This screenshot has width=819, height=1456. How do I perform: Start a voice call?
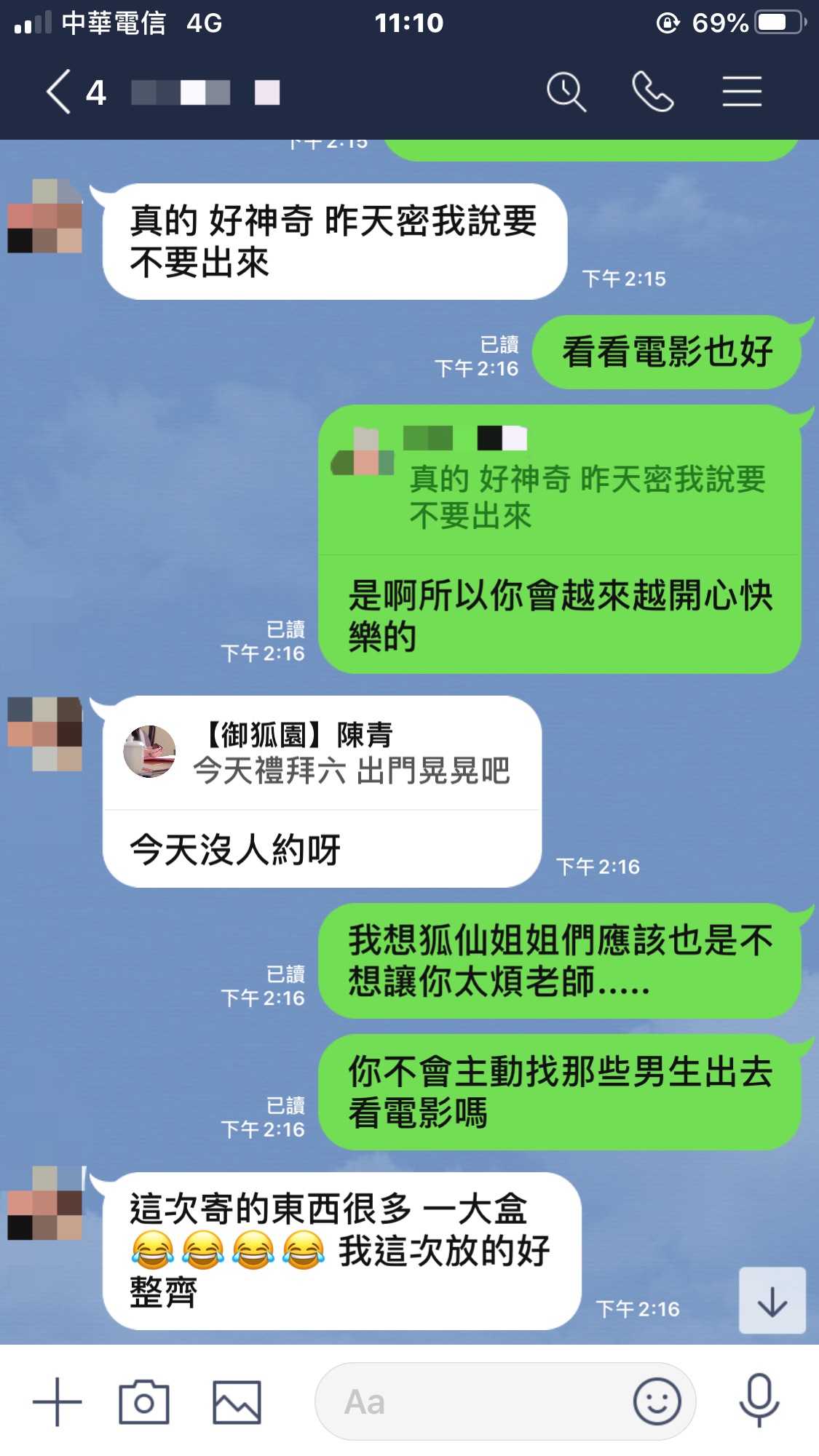pos(652,92)
